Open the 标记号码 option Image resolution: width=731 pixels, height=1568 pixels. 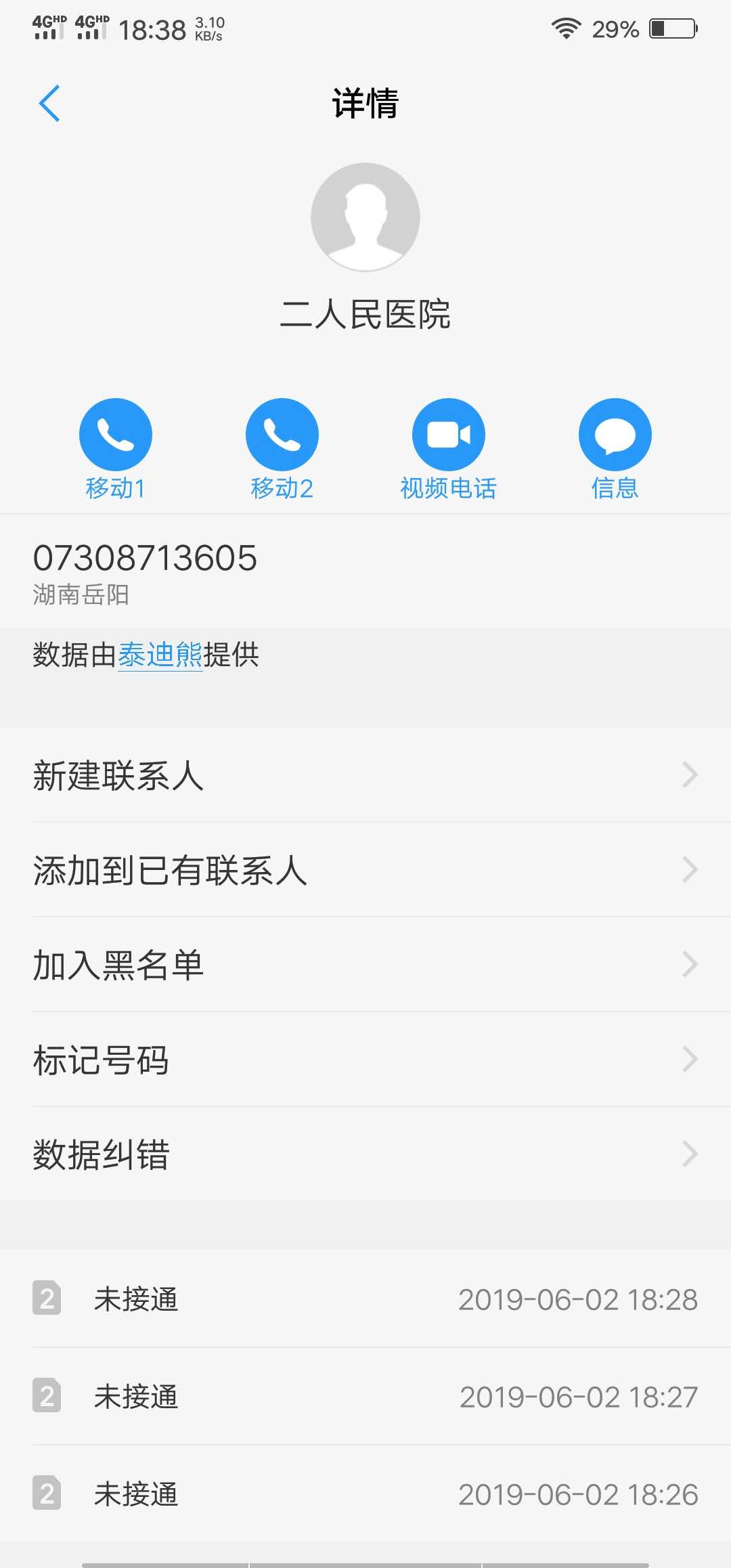coord(365,1060)
